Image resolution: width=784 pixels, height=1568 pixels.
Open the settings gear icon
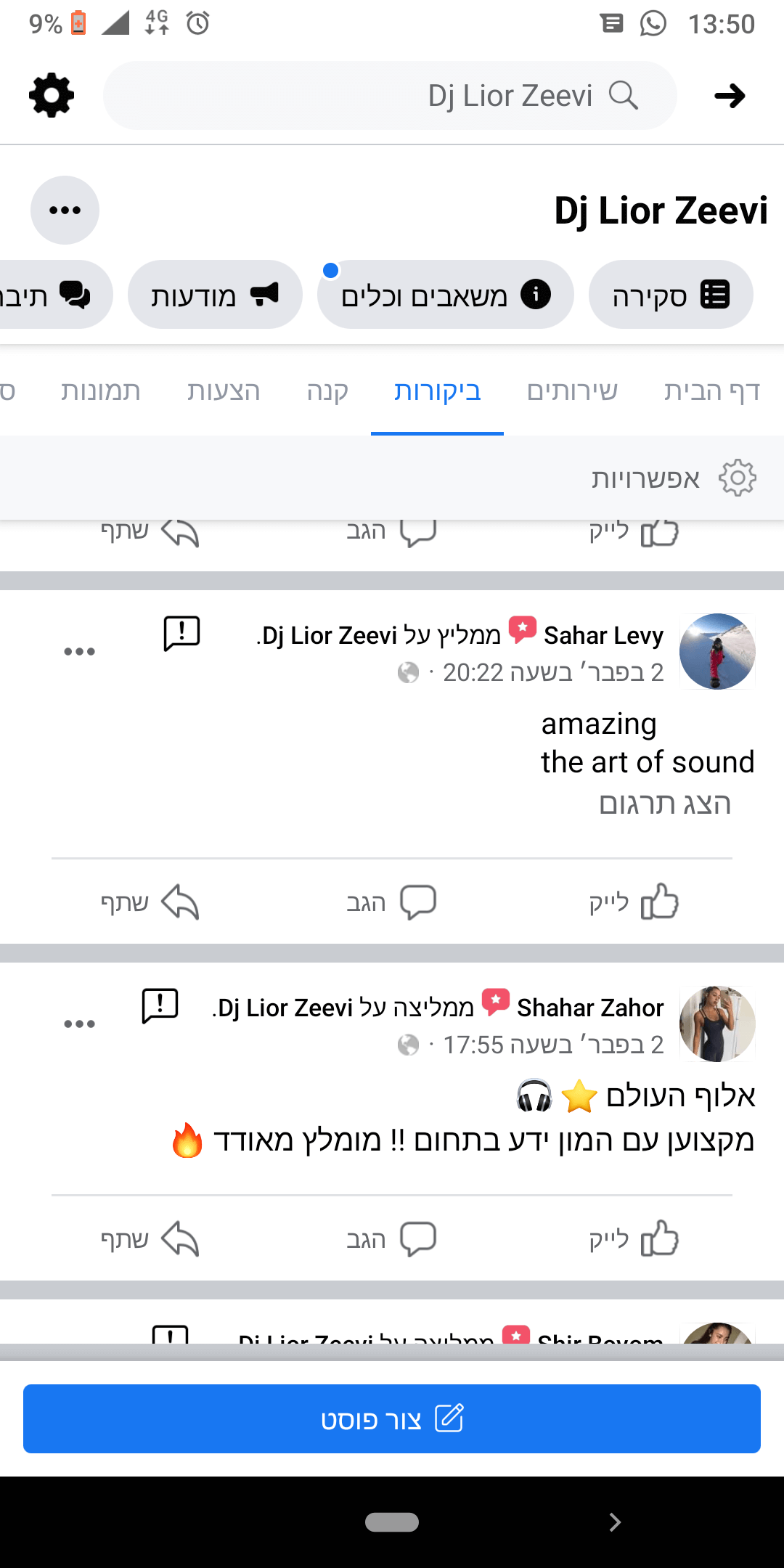[x=51, y=95]
